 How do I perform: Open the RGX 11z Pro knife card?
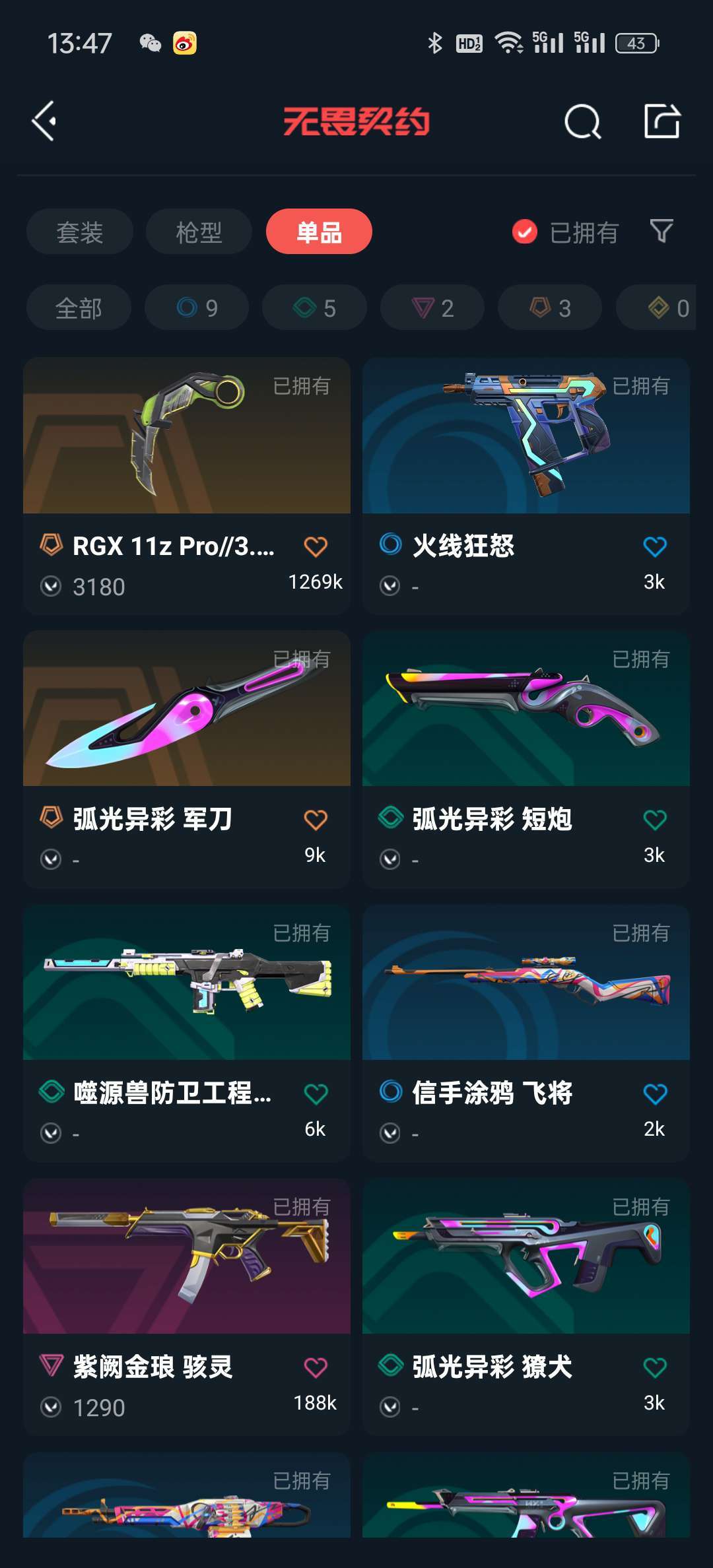tap(187, 486)
